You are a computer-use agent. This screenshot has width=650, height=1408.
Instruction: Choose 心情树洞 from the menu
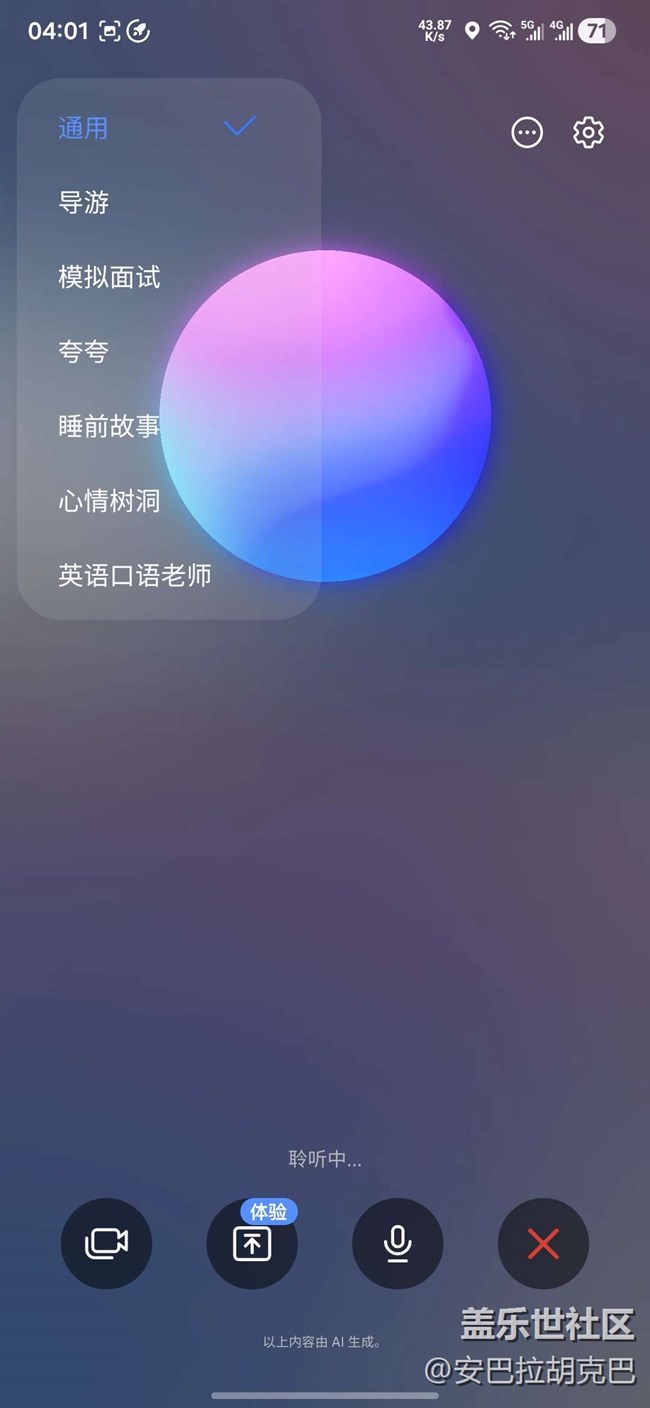coord(109,500)
